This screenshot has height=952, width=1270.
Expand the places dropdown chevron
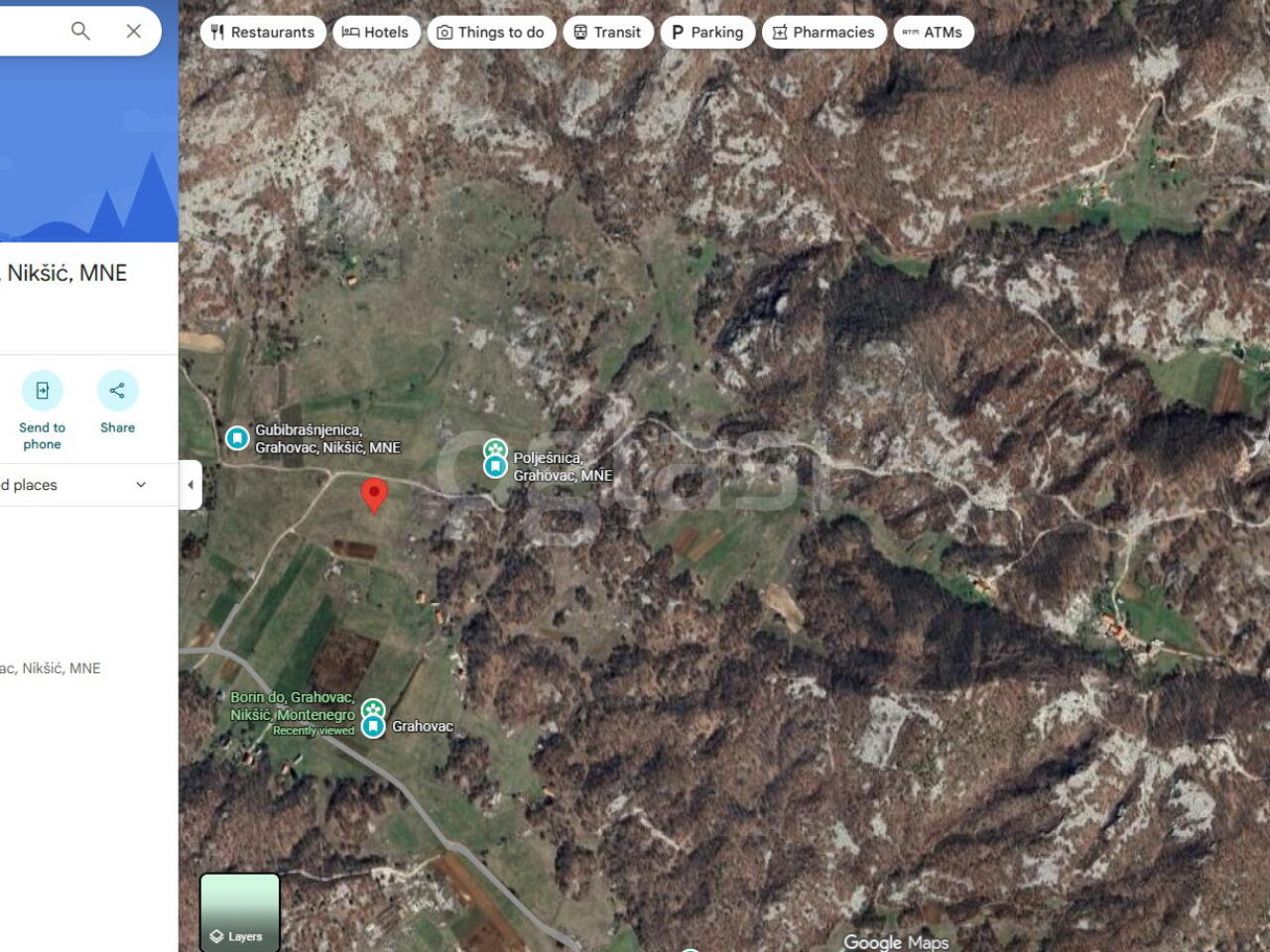141,485
